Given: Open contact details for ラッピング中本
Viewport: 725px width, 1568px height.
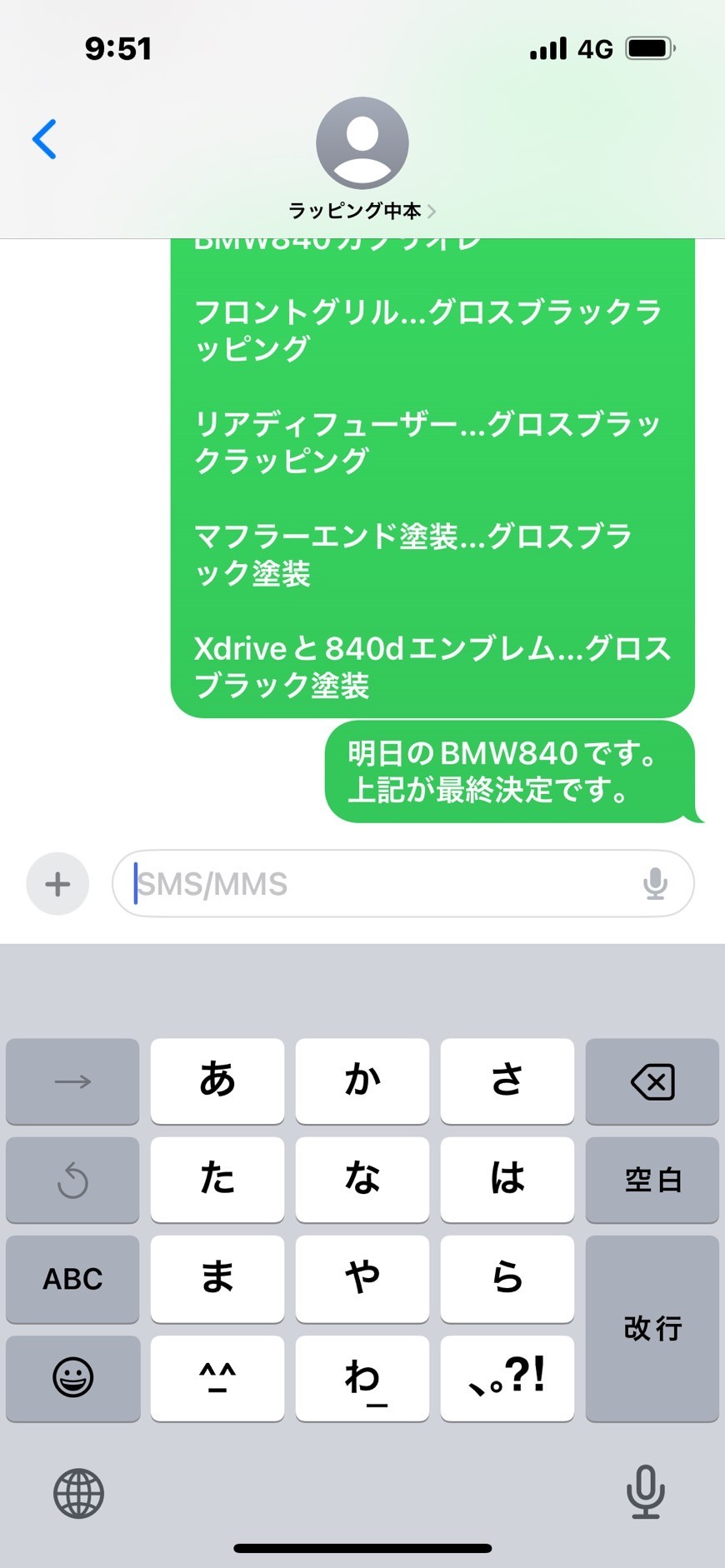Looking at the screenshot, I should tap(362, 159).
